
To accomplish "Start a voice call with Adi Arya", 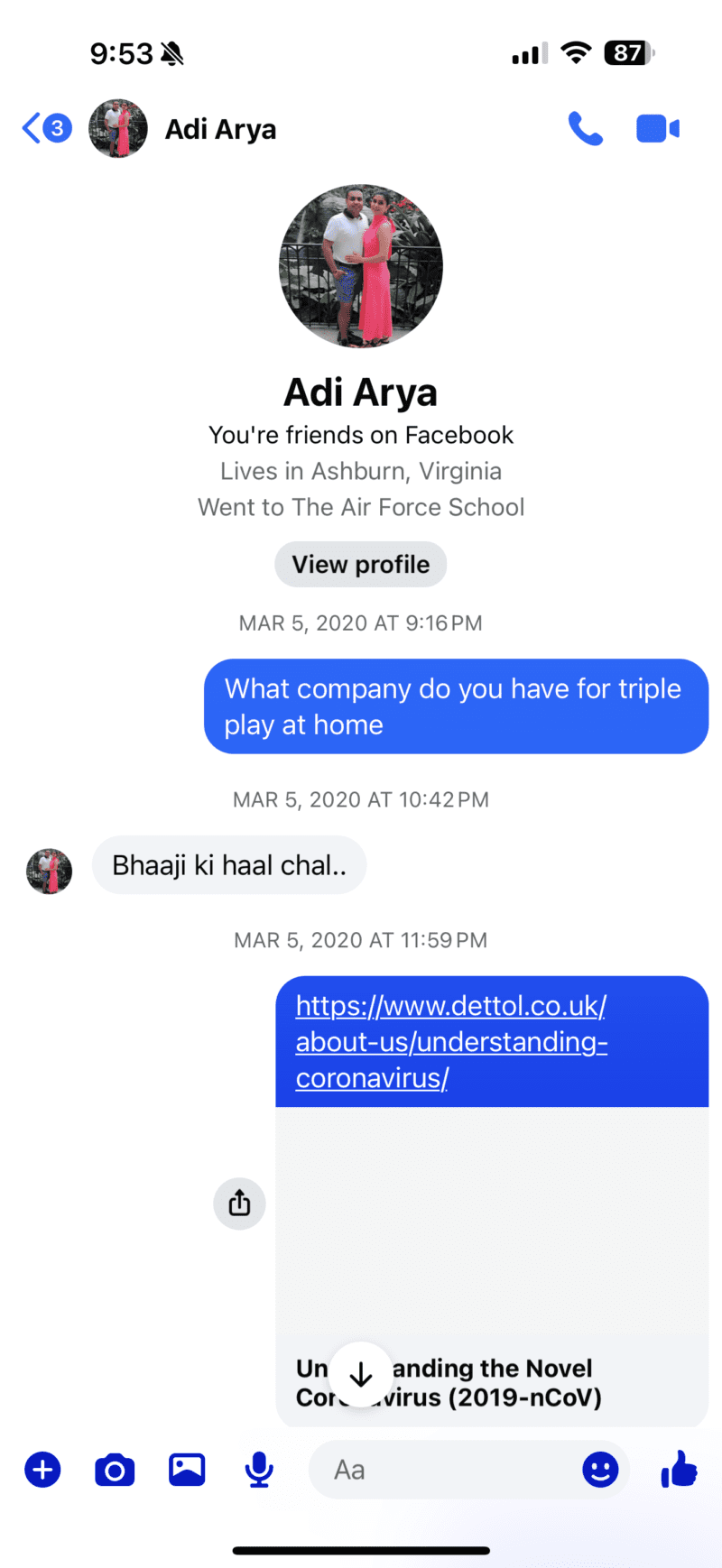I will point(585,129).
